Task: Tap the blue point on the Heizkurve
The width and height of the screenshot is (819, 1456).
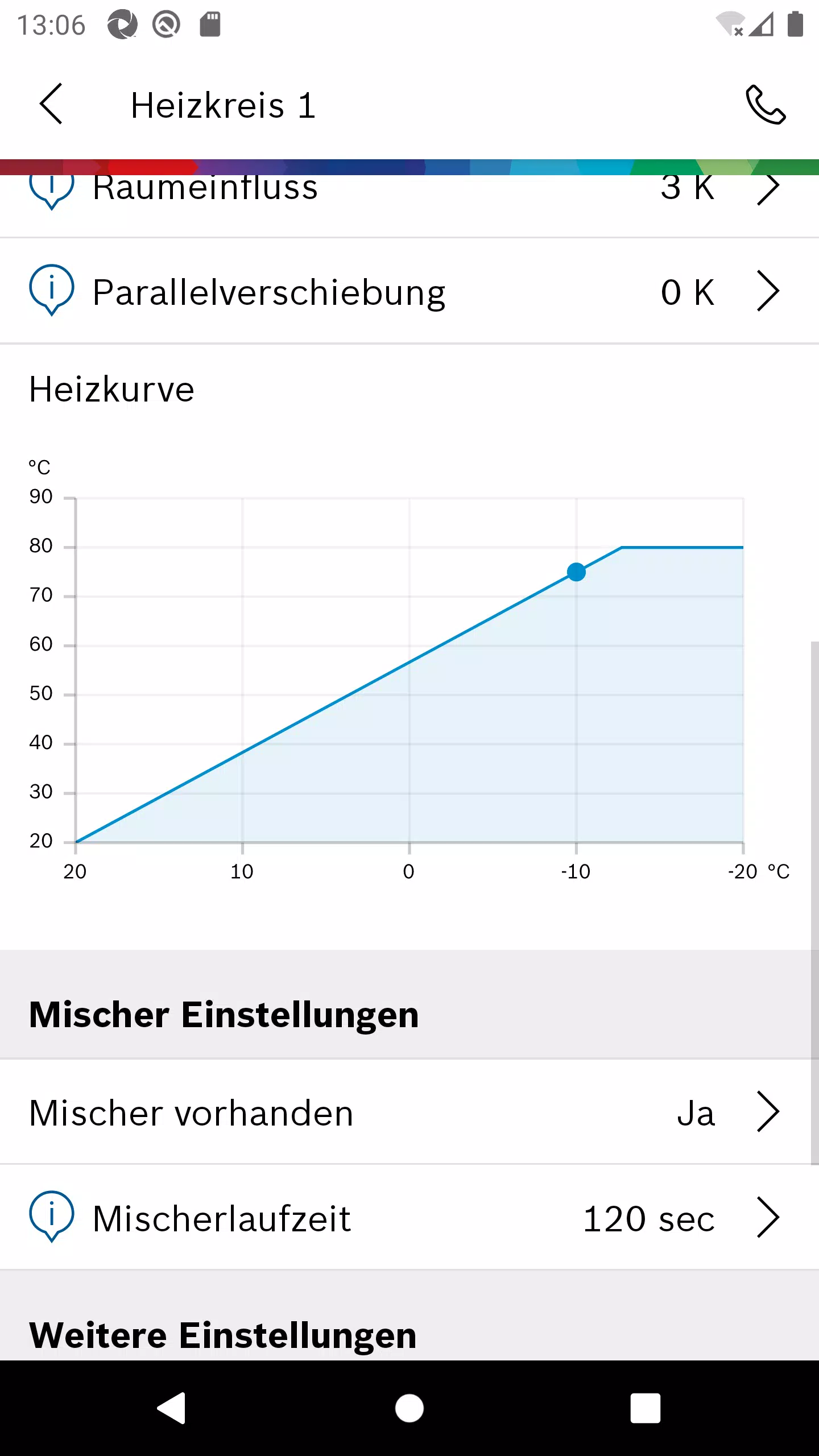Action: click(x=576, y=572)
